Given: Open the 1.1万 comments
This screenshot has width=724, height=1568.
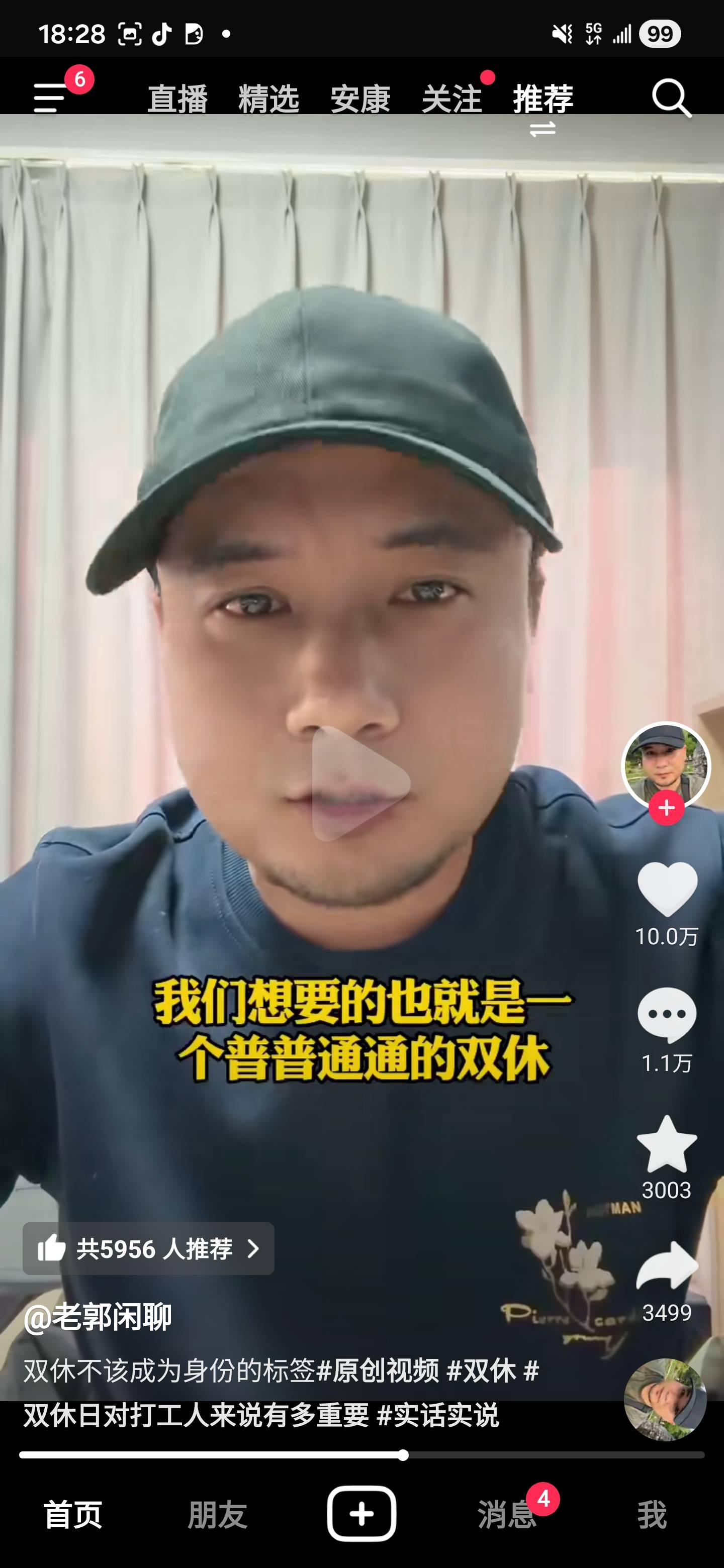Looking at the screenshot, I should 666,1015.
